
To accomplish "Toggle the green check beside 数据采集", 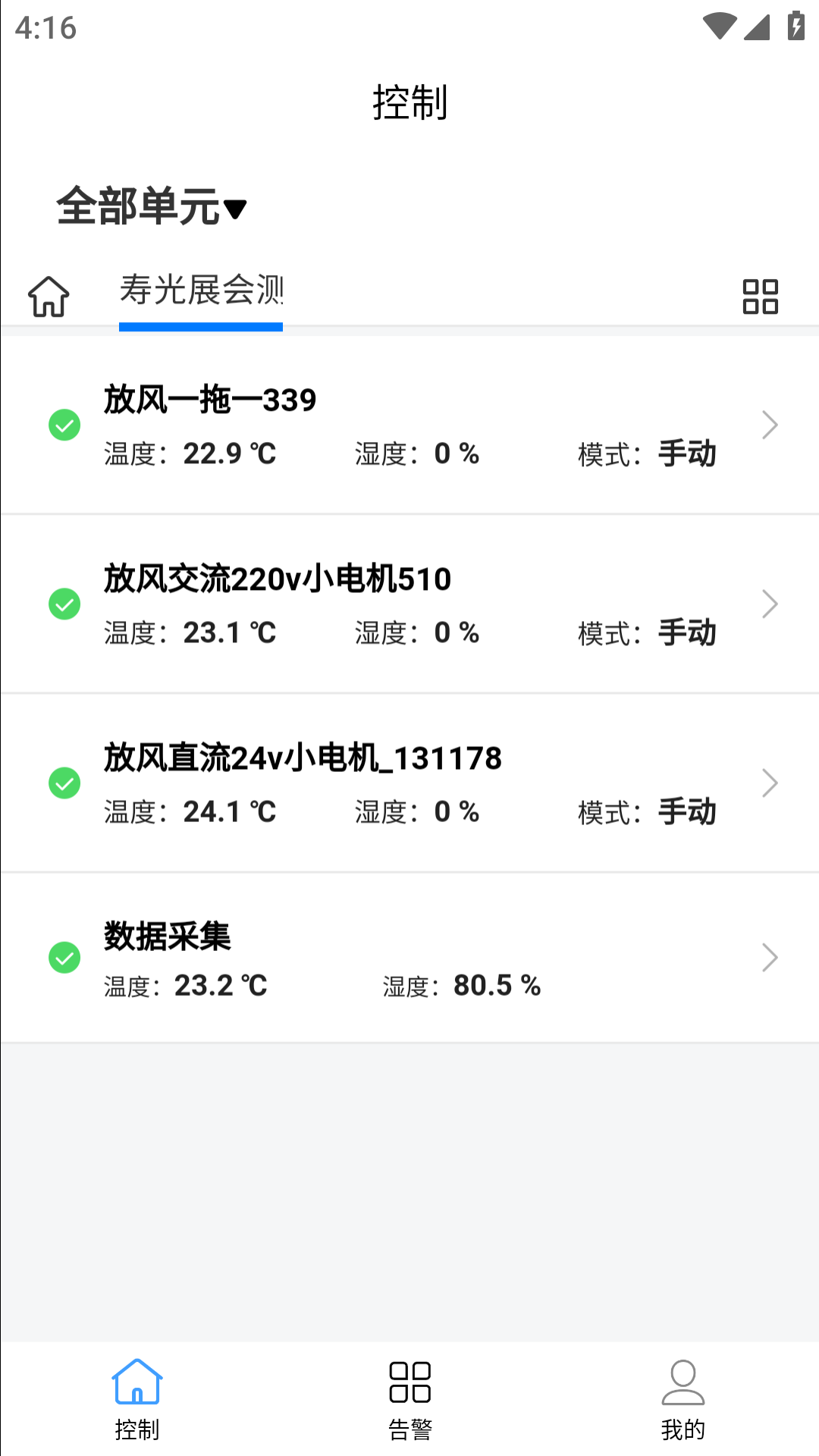I will point(64,958).
